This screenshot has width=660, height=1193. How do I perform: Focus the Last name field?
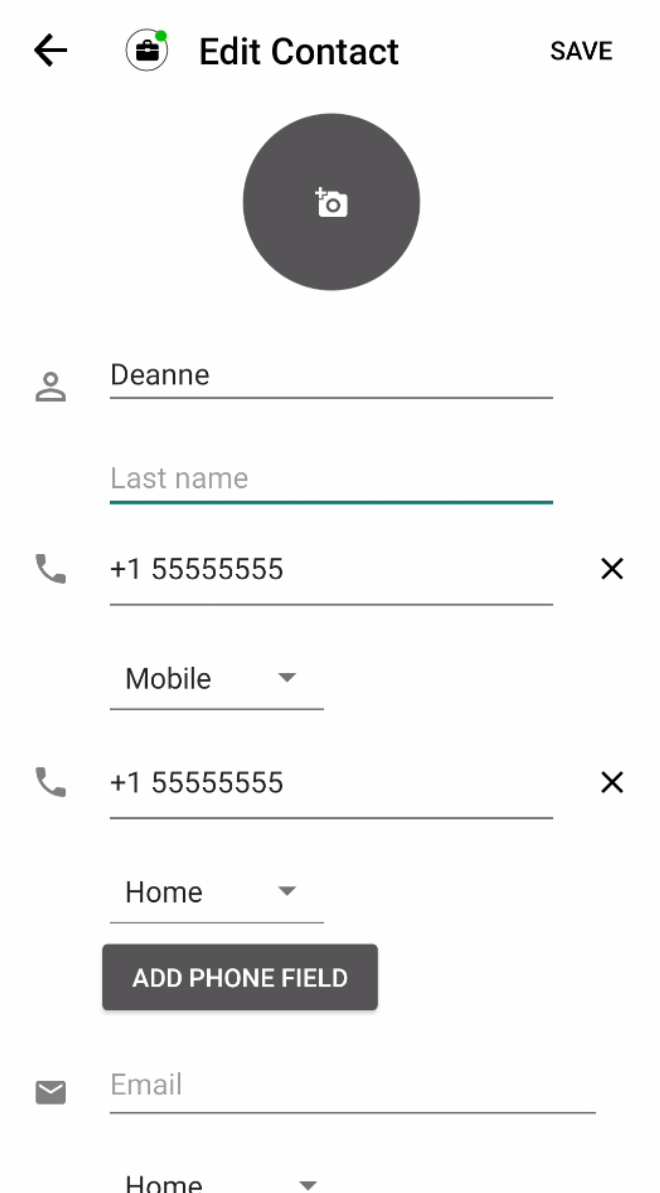330,479
